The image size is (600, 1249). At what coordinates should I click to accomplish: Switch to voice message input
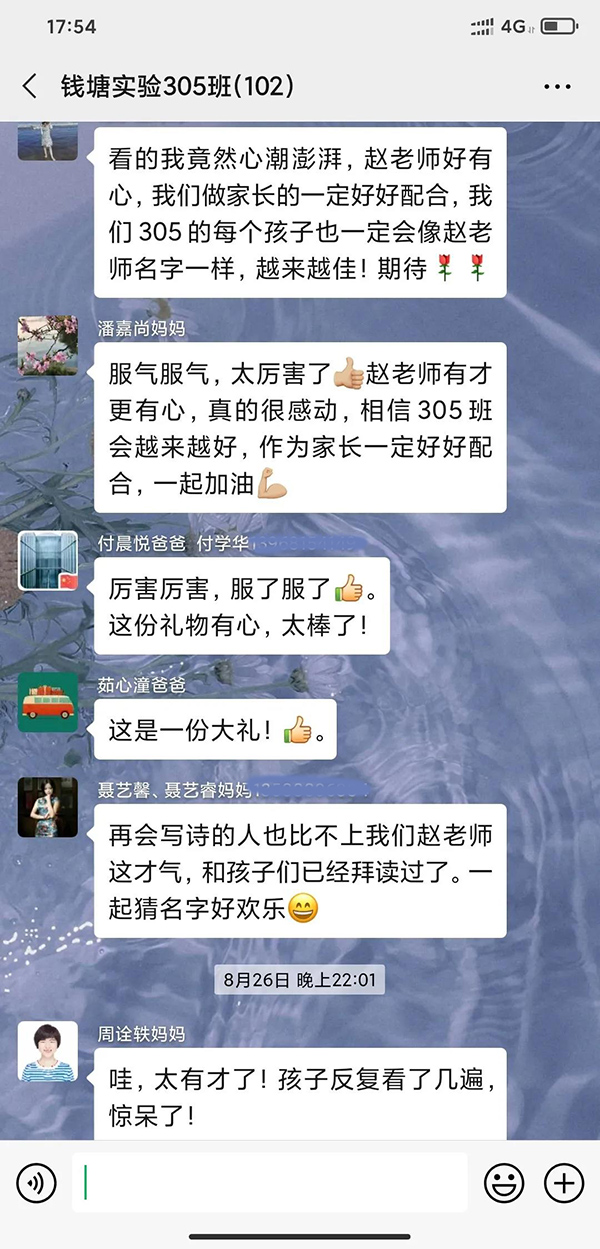click(x=37, y=1184)
